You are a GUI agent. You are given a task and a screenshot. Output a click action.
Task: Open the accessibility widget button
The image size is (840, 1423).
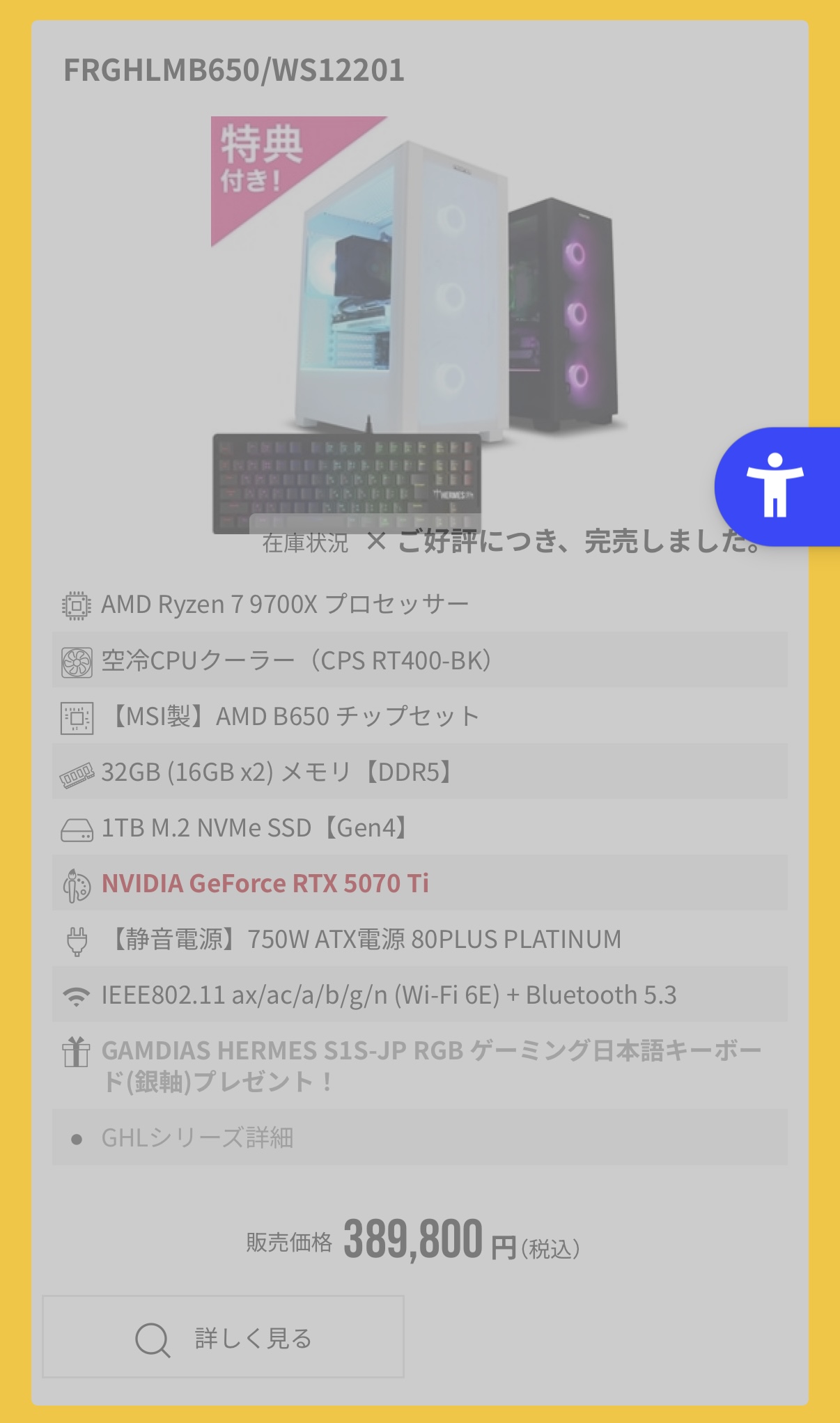pos(776,485)
